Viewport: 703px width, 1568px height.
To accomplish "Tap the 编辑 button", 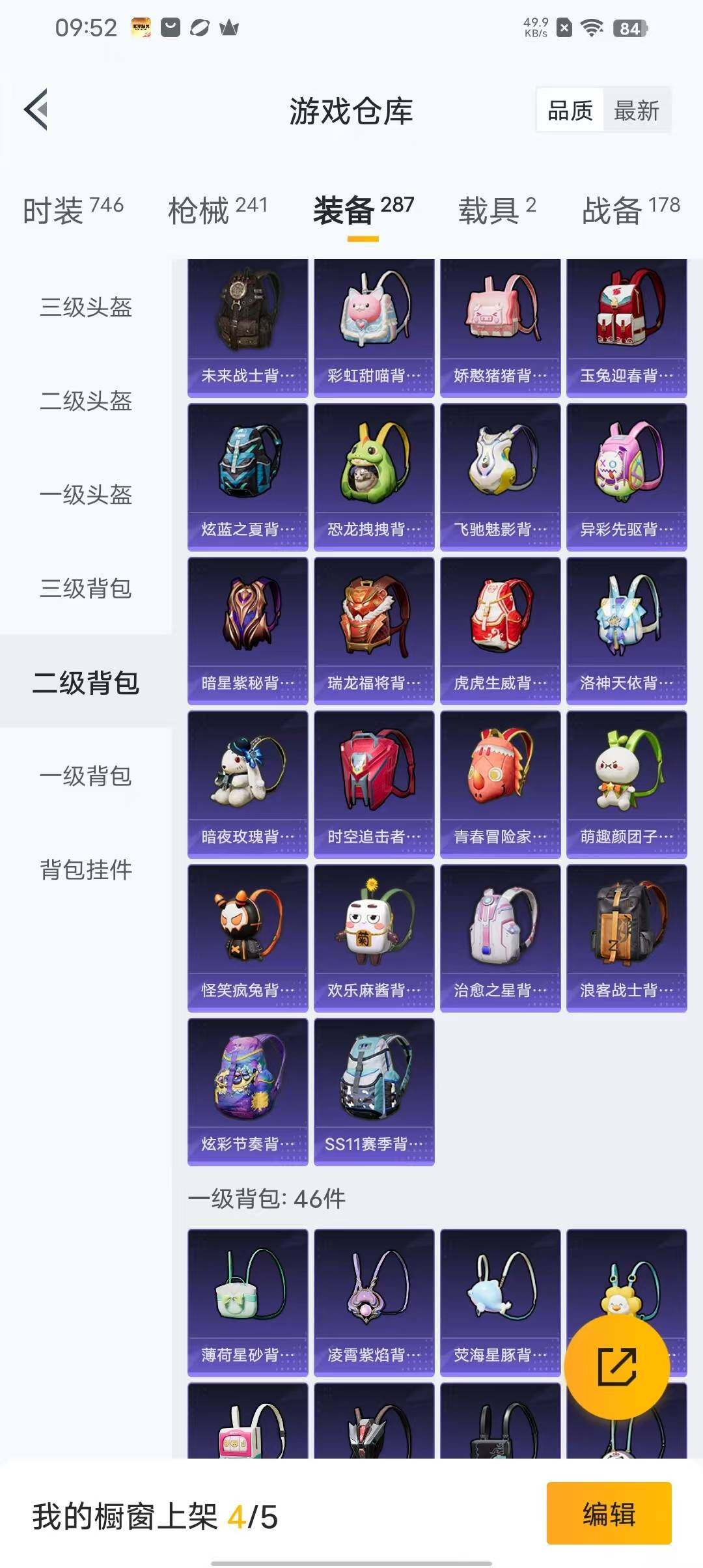I will (609, 1513).
